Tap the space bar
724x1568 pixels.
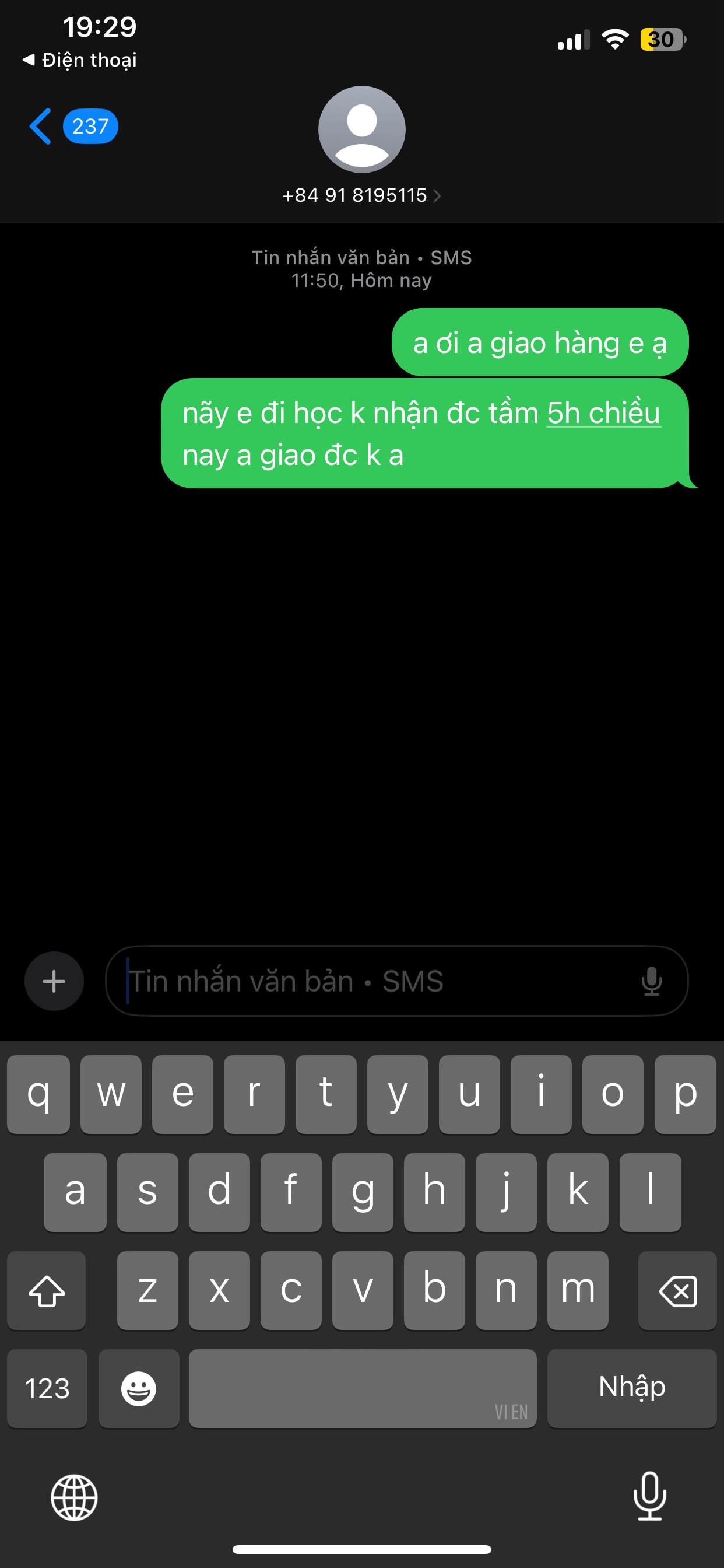pos(363,1388)
